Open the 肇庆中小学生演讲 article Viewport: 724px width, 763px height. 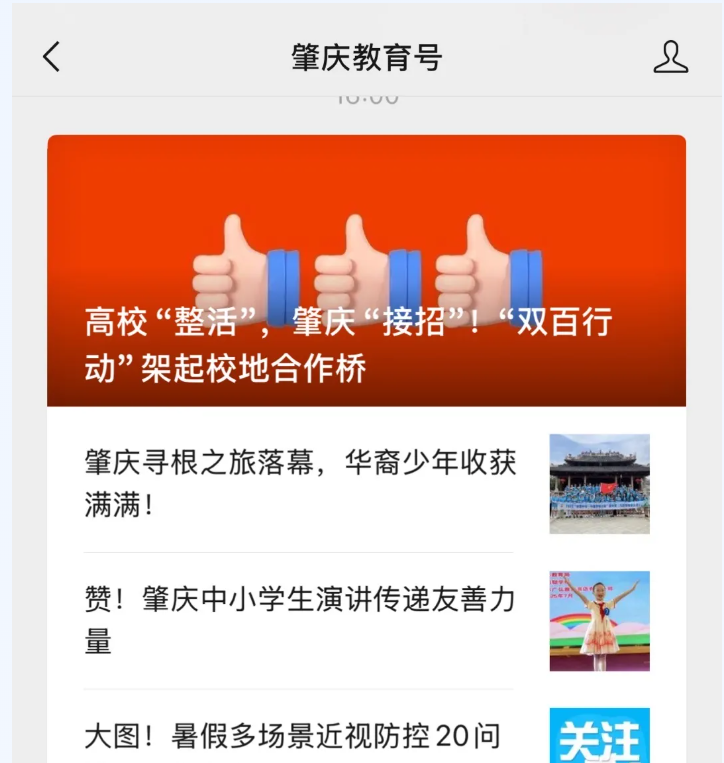300,620
